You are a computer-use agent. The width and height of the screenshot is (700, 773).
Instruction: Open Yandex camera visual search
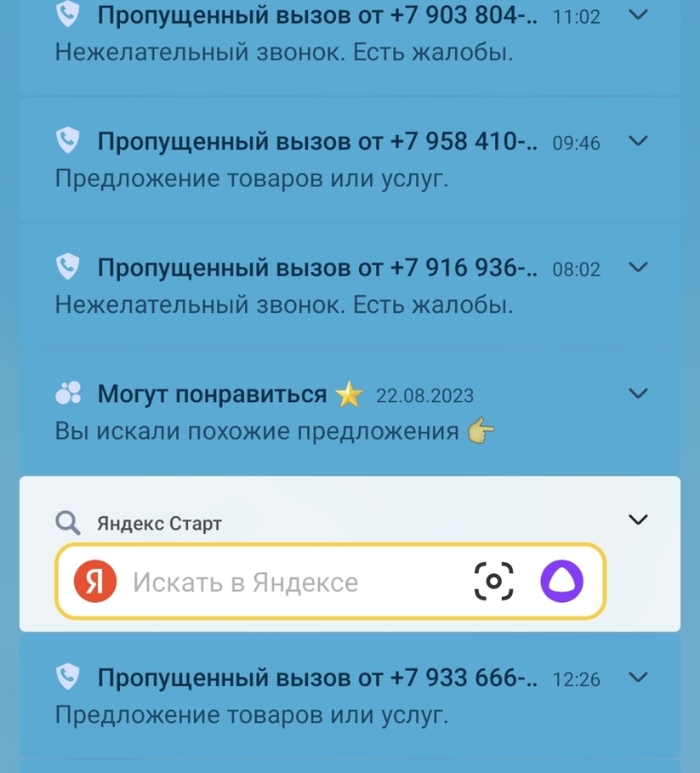point(494,582)
